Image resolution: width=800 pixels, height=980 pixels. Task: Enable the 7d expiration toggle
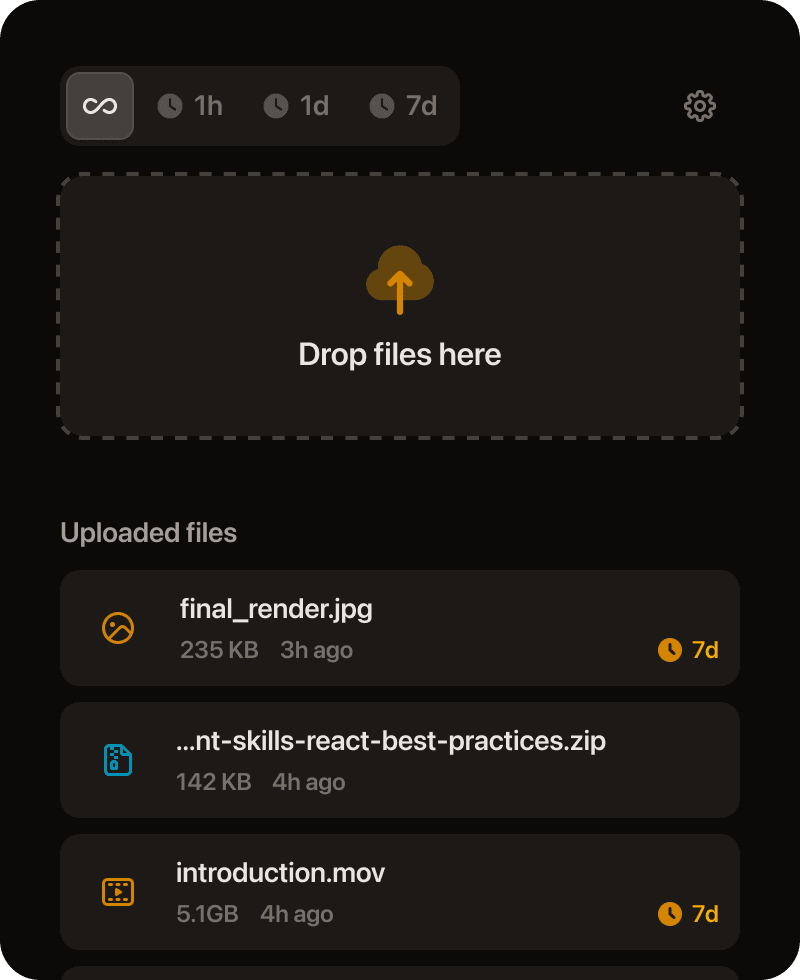tap(404, 105)
